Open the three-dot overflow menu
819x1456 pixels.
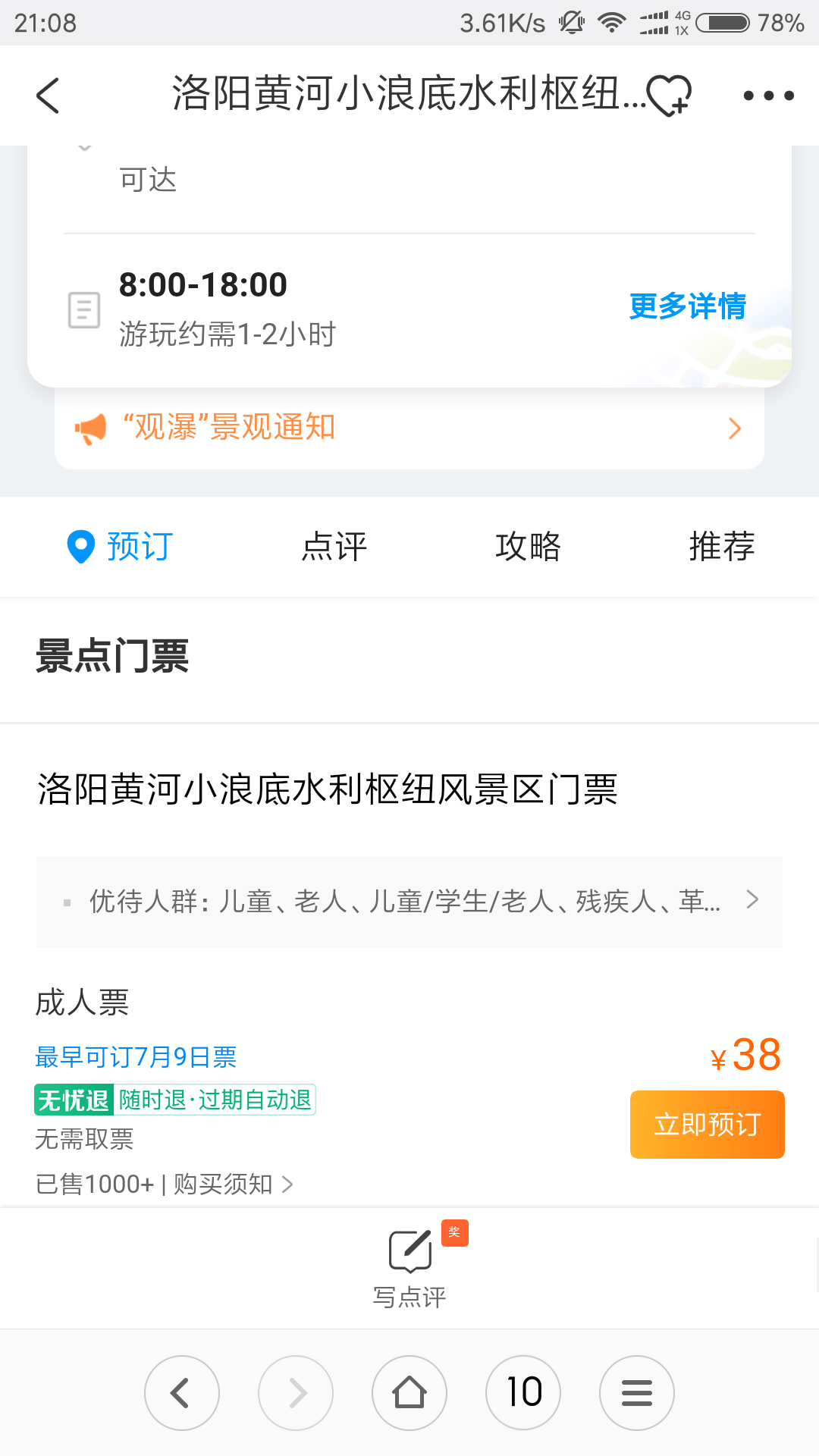tap(768, 96)
